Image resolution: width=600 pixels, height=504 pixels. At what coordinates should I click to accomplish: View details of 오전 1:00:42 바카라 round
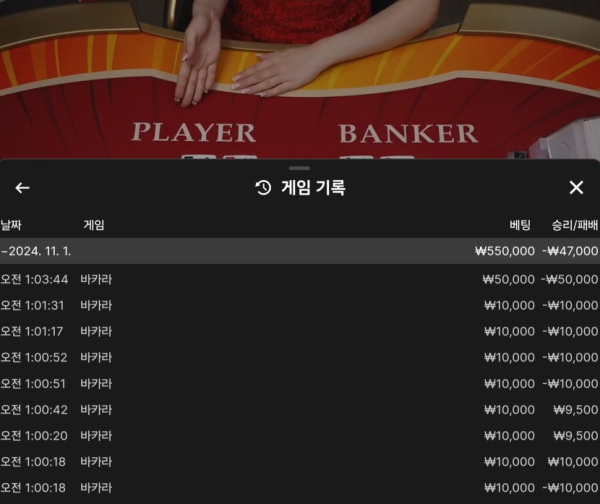(x=300, y=409)
